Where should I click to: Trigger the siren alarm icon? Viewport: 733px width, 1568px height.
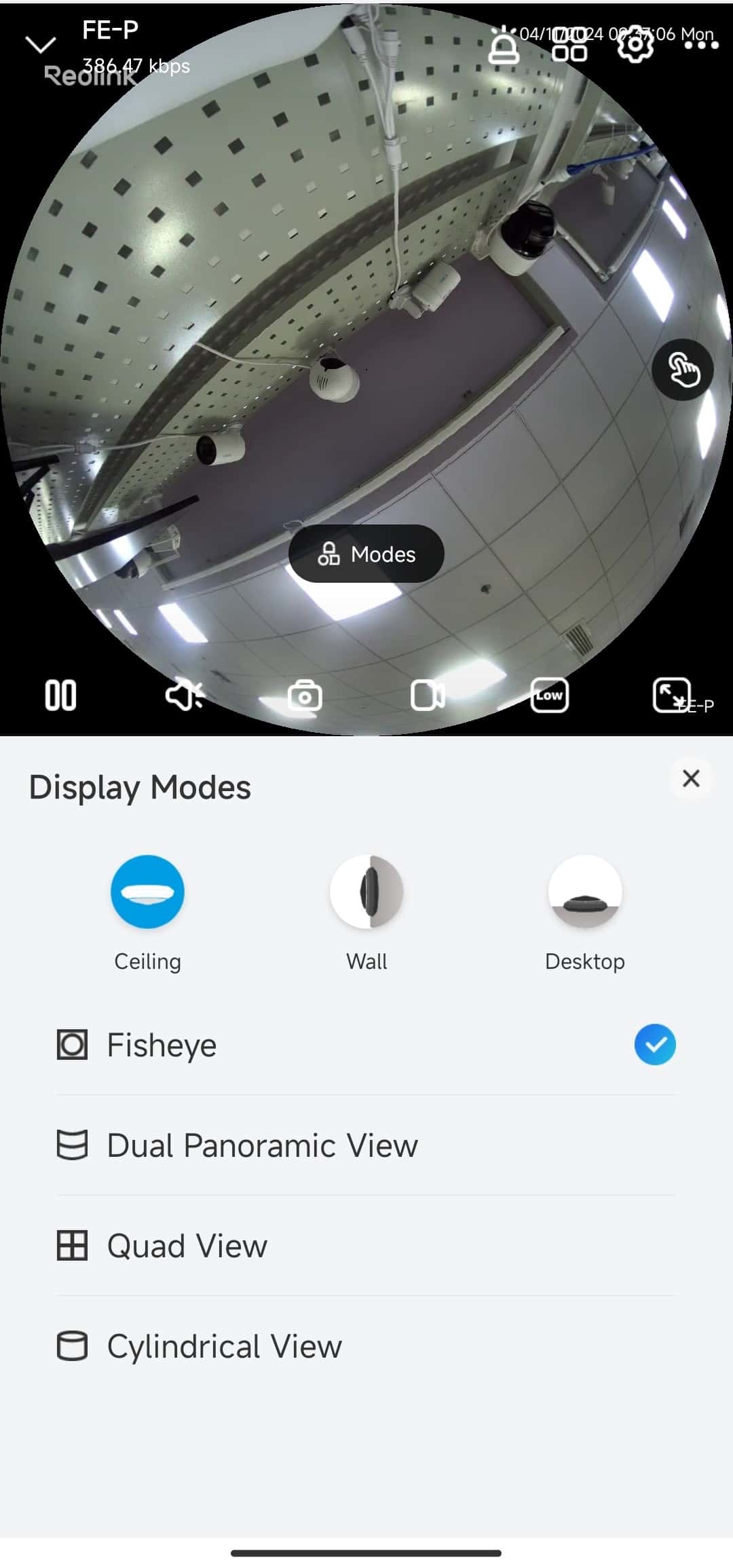[504, 45]
